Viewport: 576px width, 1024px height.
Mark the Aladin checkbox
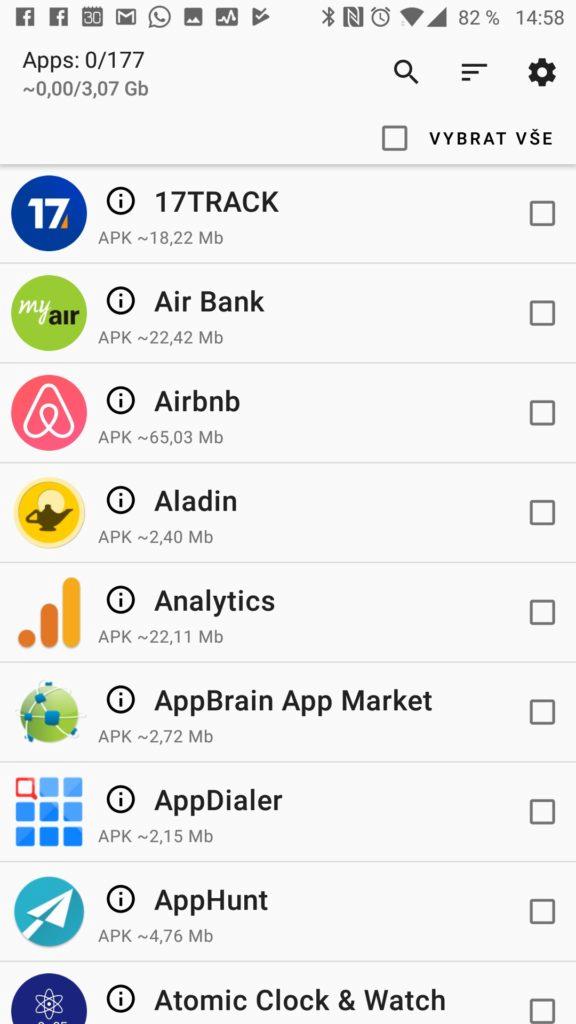tap(542, 513)
